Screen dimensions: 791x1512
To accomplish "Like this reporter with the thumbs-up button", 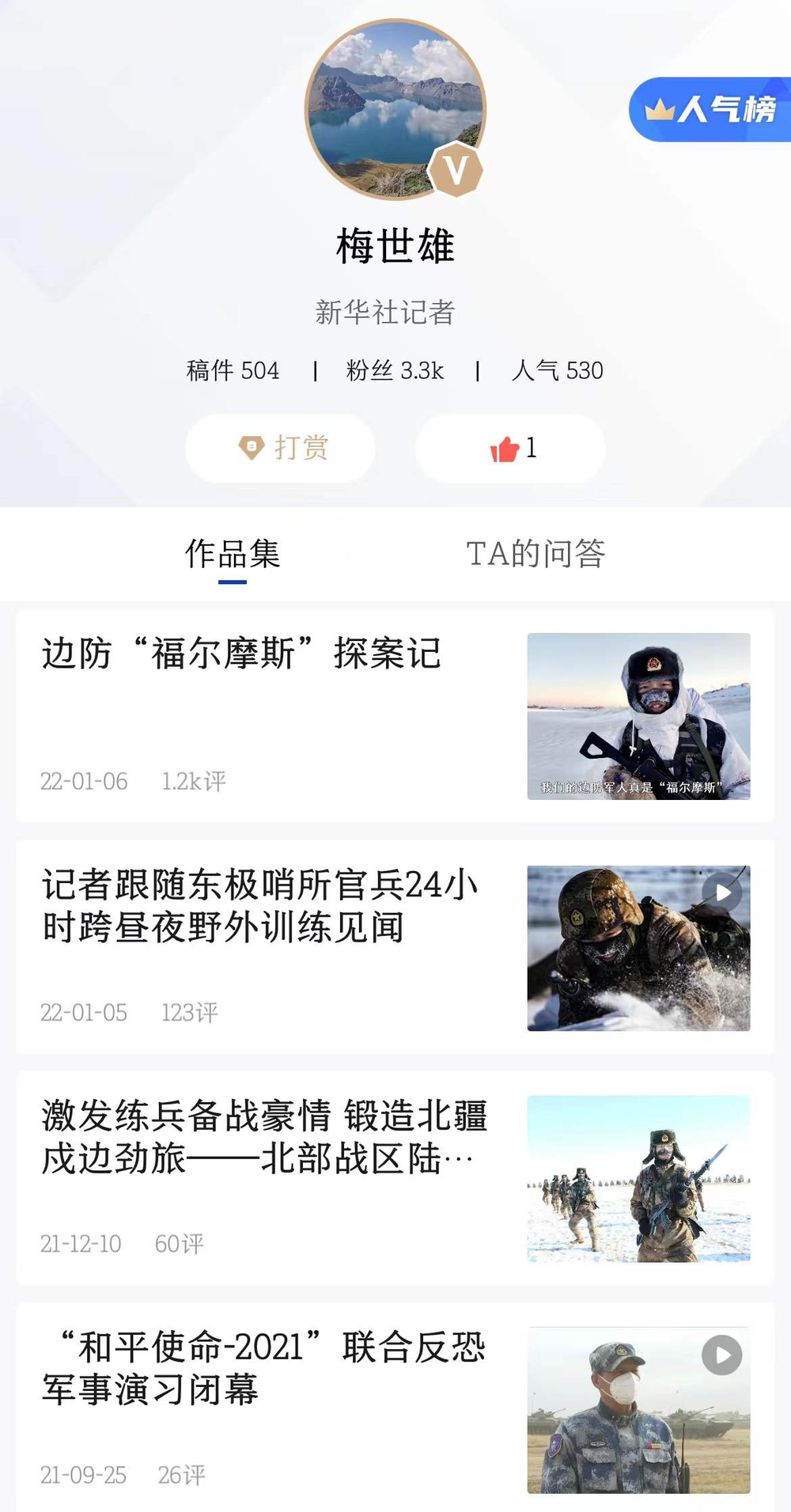I will point(511,448).
